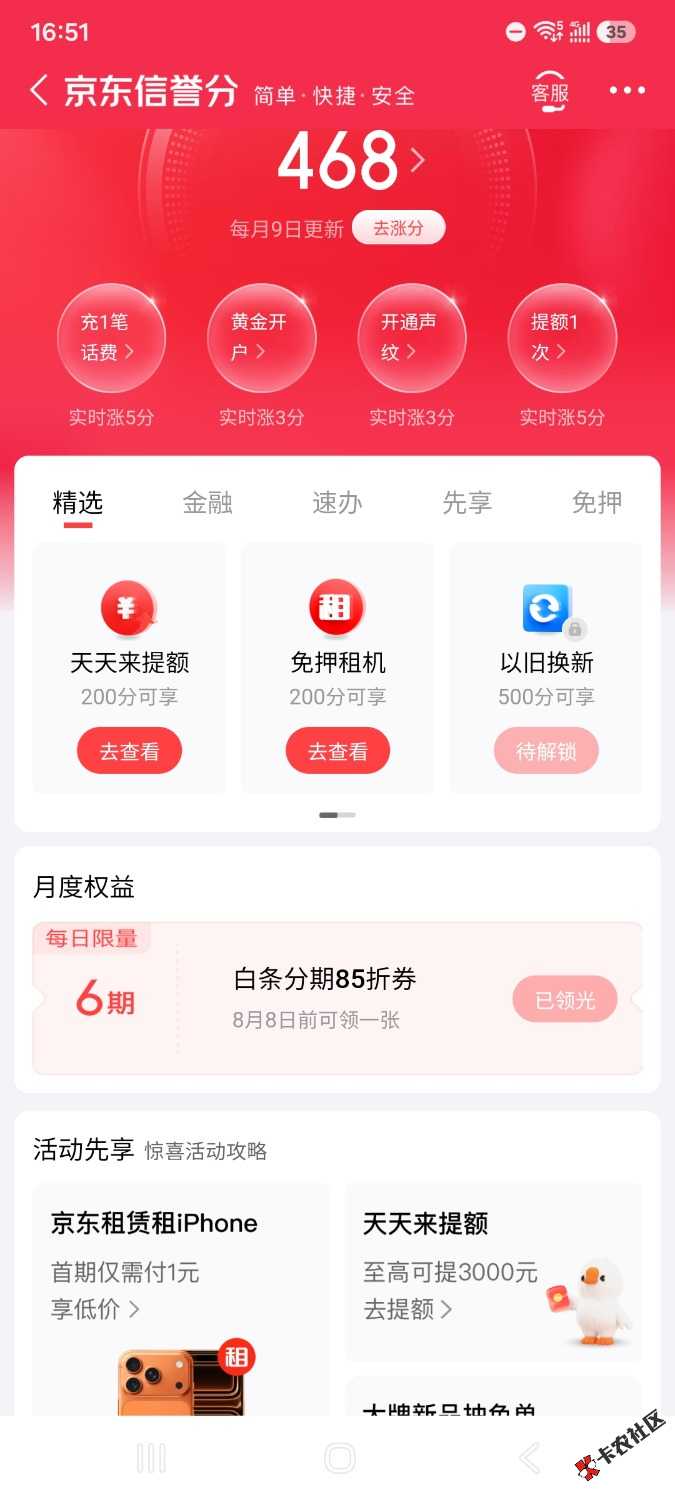The height and width of the screenshot is (1500, 675).
Task: Switch to the 免押 tab
Action: pyautogui.click(x=597, y=502)
